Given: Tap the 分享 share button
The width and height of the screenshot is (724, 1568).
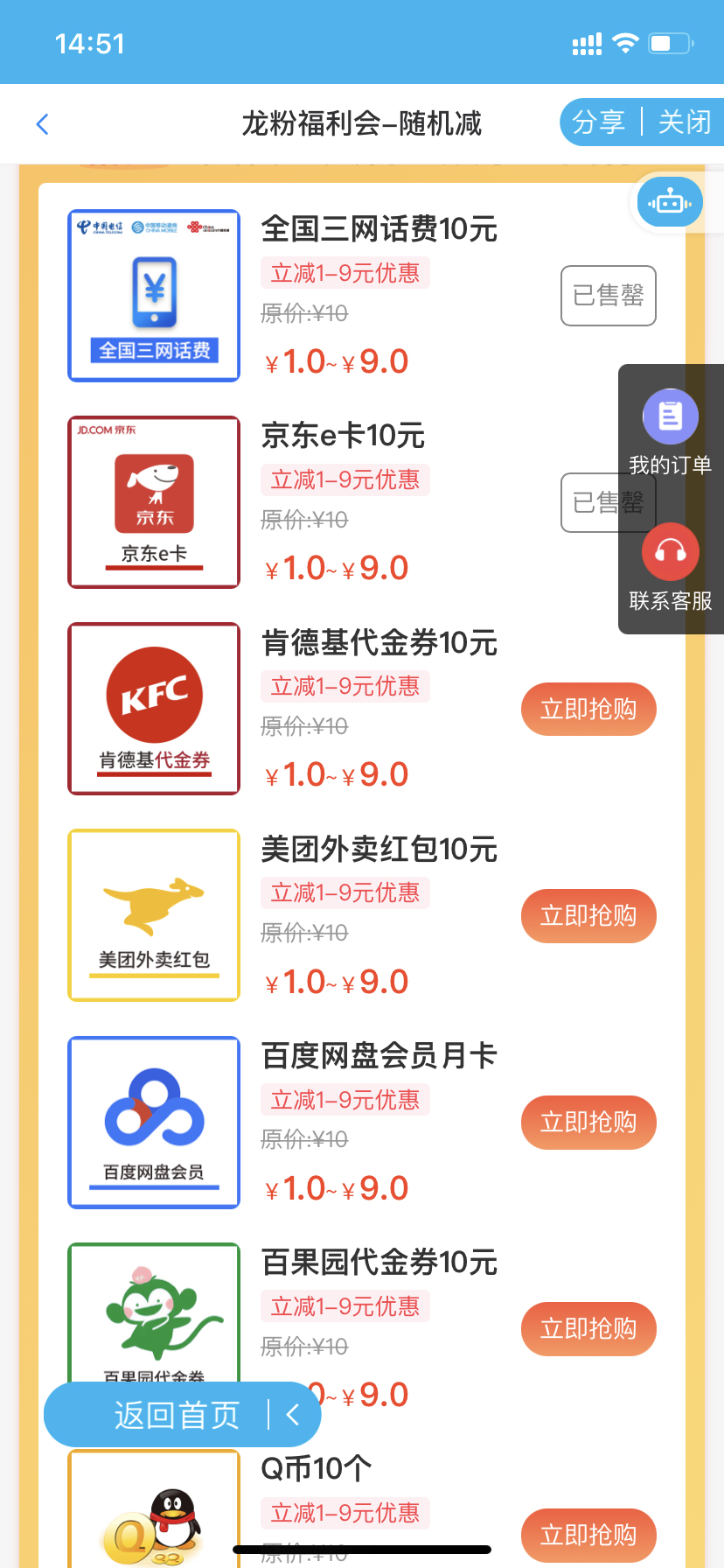Looking at the screenshot, I should [599, 122].
